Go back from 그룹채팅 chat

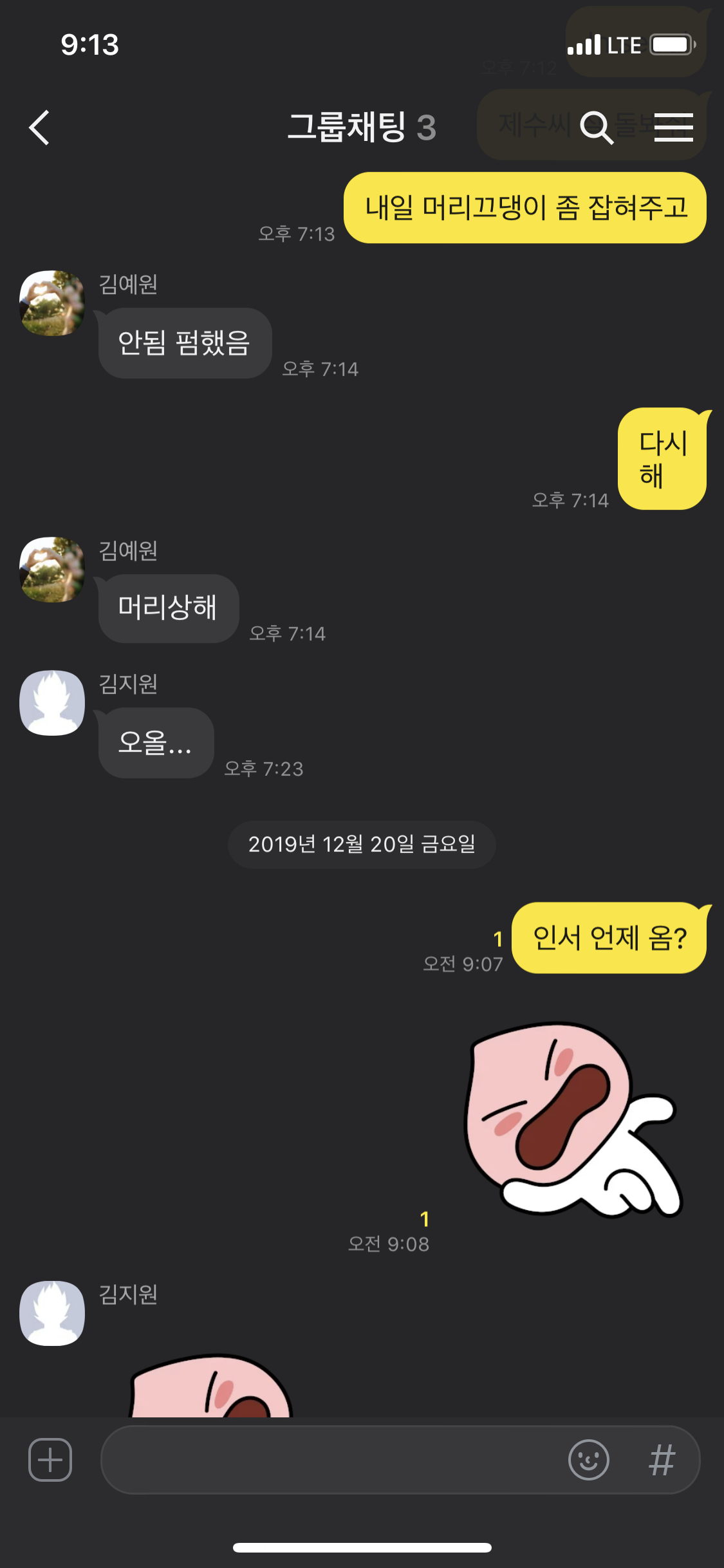[39, 127]
